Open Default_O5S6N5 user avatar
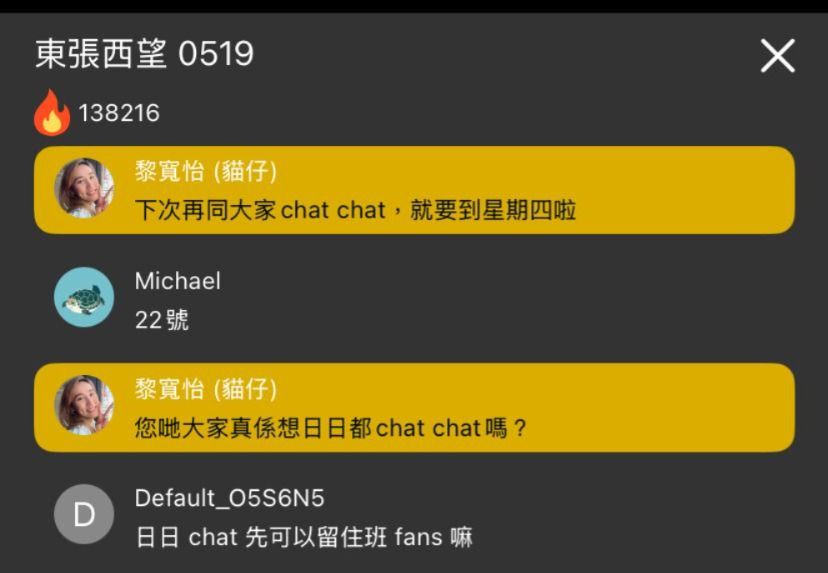 [84, 514]
